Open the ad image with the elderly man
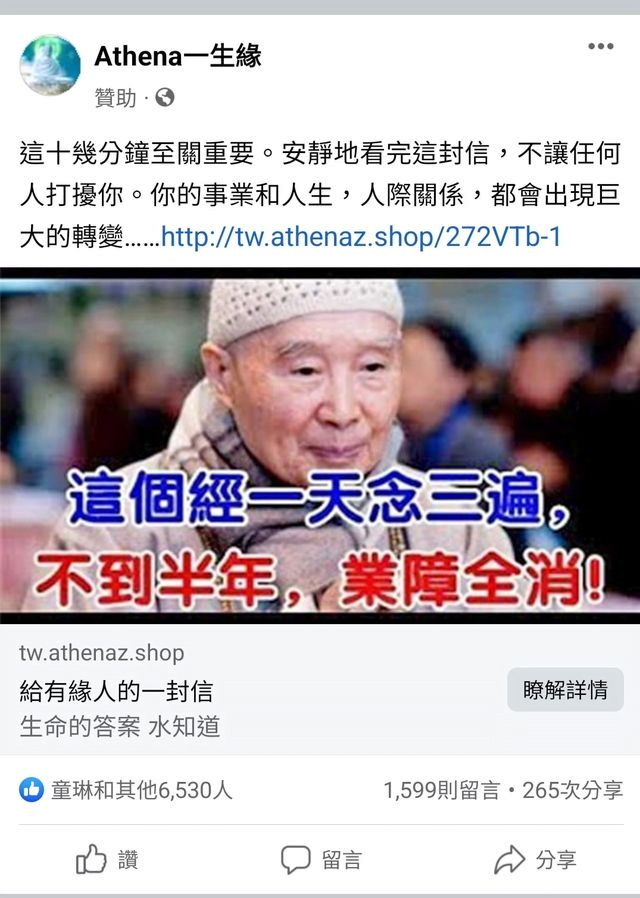The width and height of the screenshot is (640, 898). (320, 445)
